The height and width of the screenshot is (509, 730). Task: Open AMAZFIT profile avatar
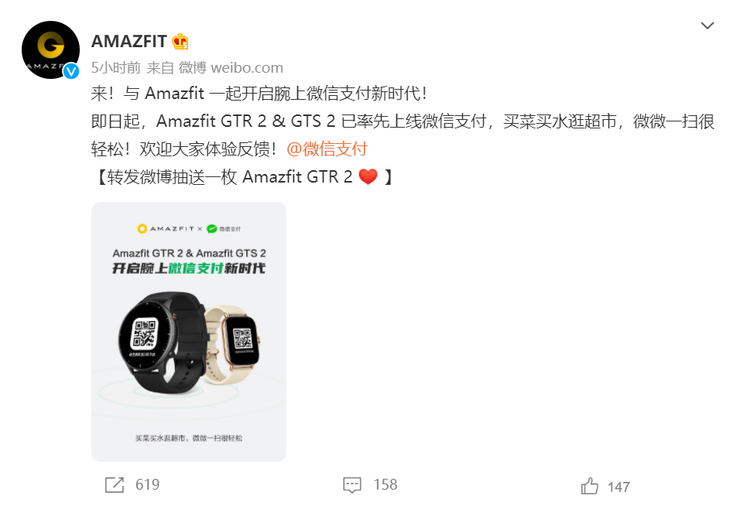(x=50, y=50)
